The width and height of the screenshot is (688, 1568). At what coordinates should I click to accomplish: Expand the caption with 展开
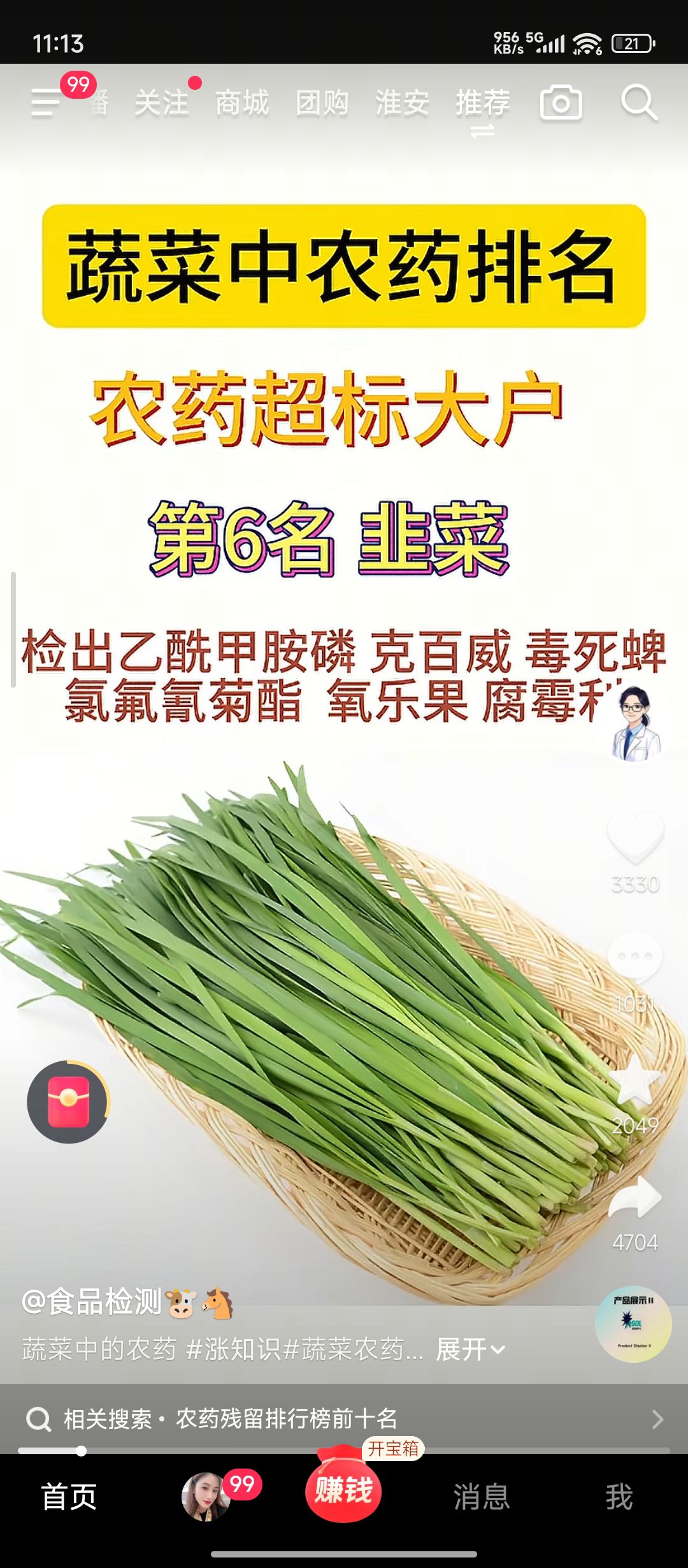[x=470, y=1349]
